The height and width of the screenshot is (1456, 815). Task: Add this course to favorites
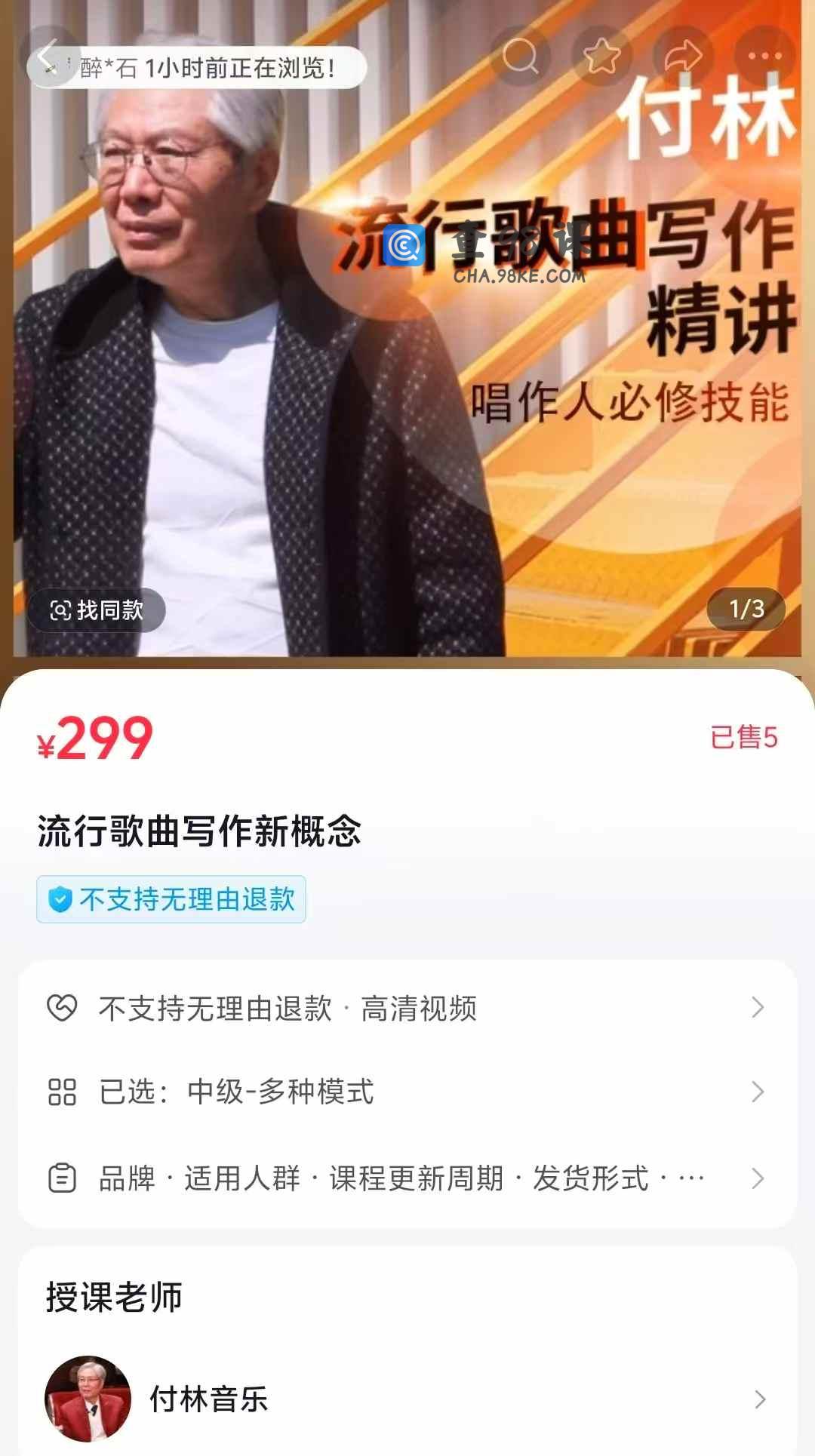[x=602, y=56]
